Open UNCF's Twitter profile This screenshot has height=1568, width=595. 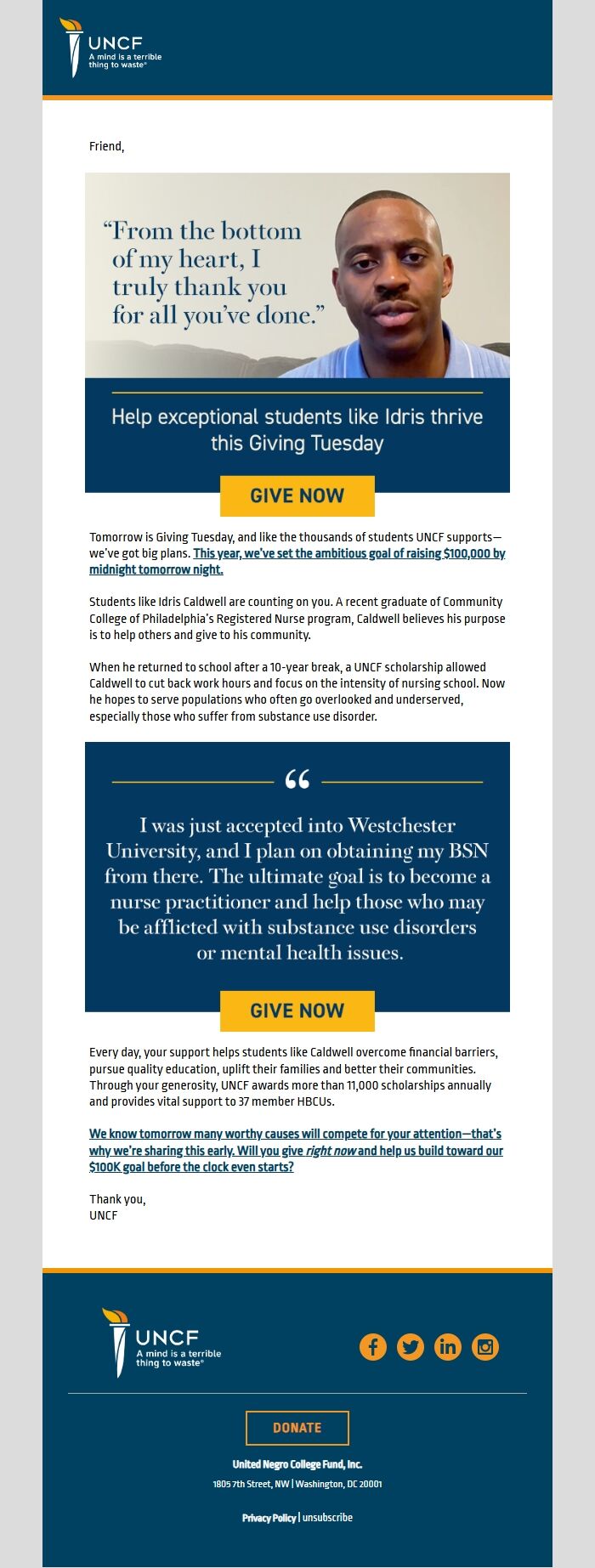point(410,1346)
